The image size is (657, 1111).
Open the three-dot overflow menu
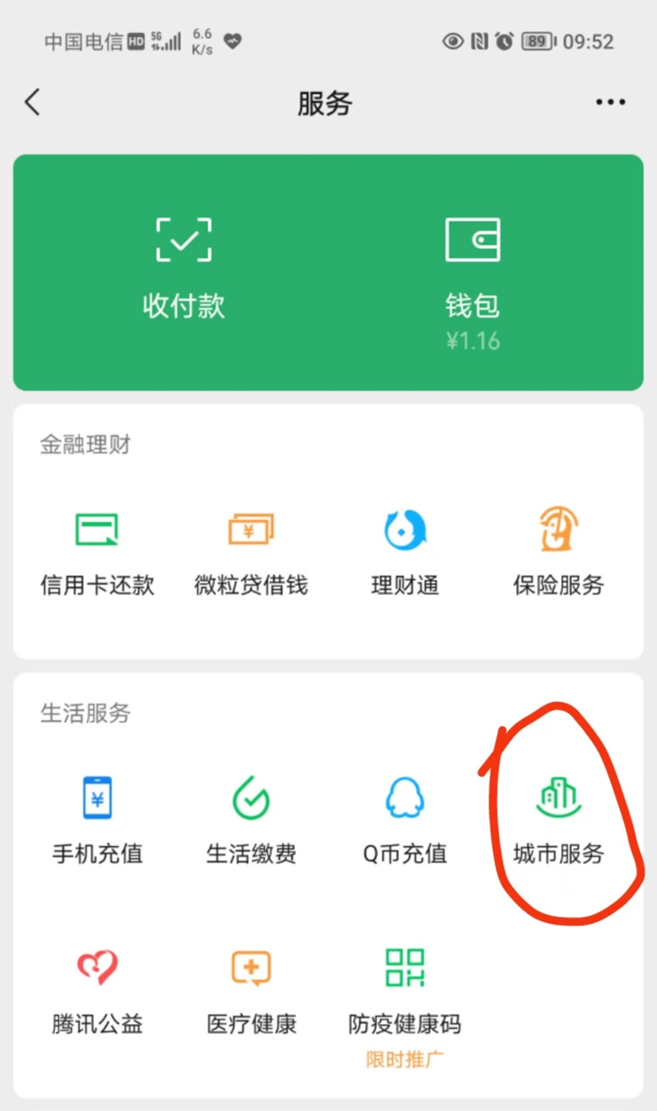click(x=610, y=102)
